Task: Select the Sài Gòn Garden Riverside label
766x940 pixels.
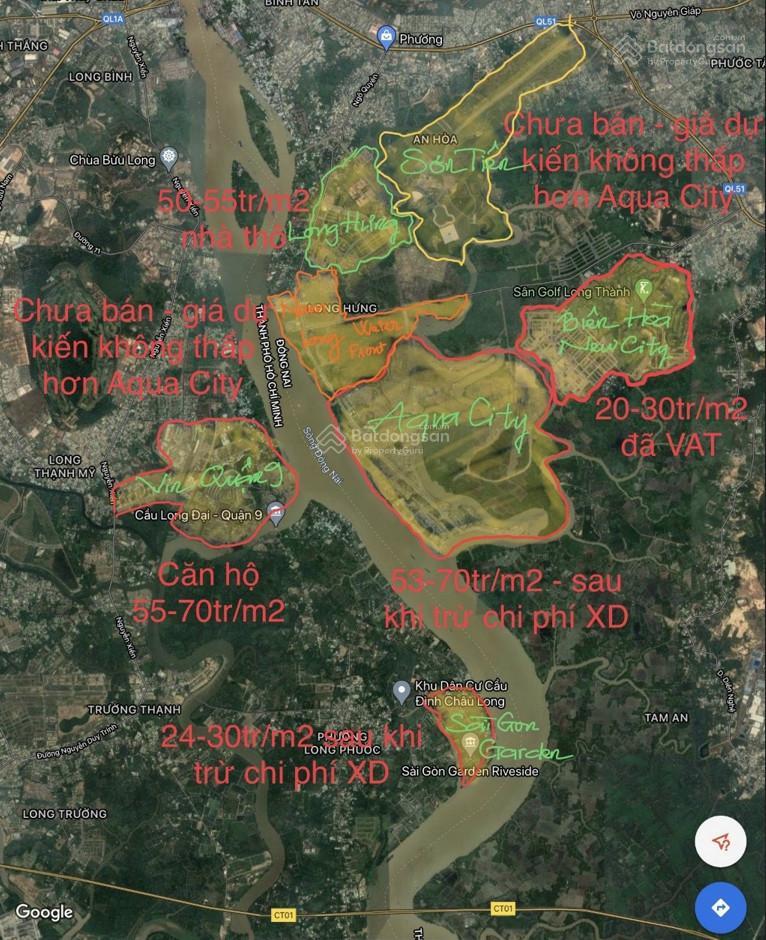Action: (470, 770)
